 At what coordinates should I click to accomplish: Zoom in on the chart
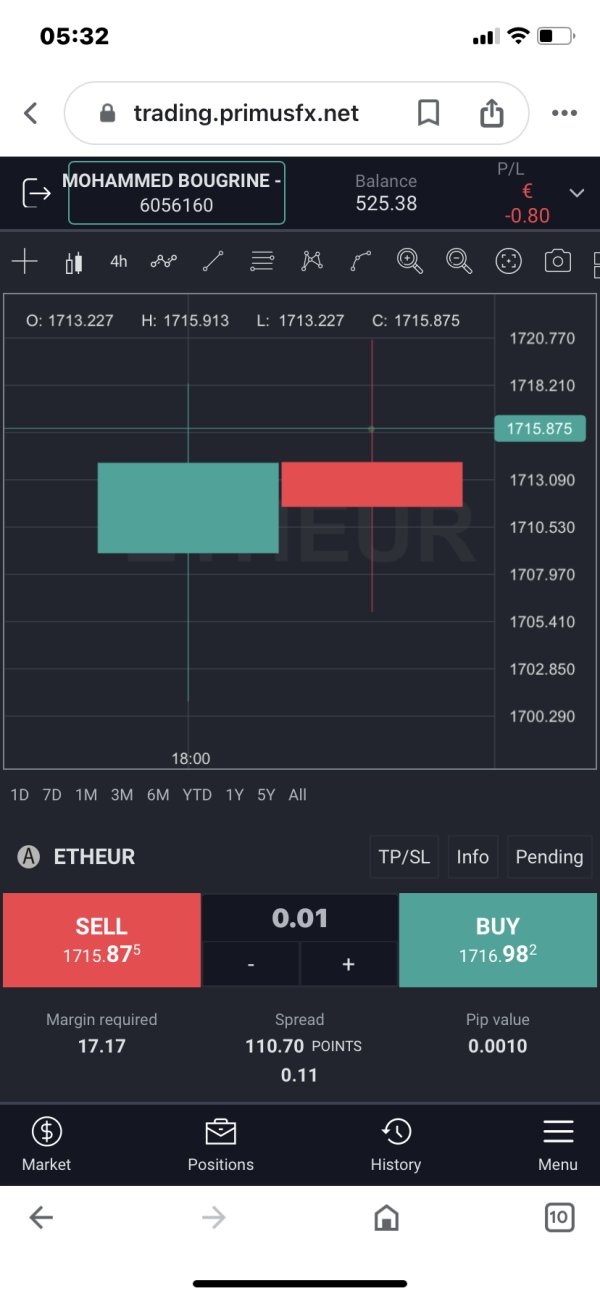point(409,262)
